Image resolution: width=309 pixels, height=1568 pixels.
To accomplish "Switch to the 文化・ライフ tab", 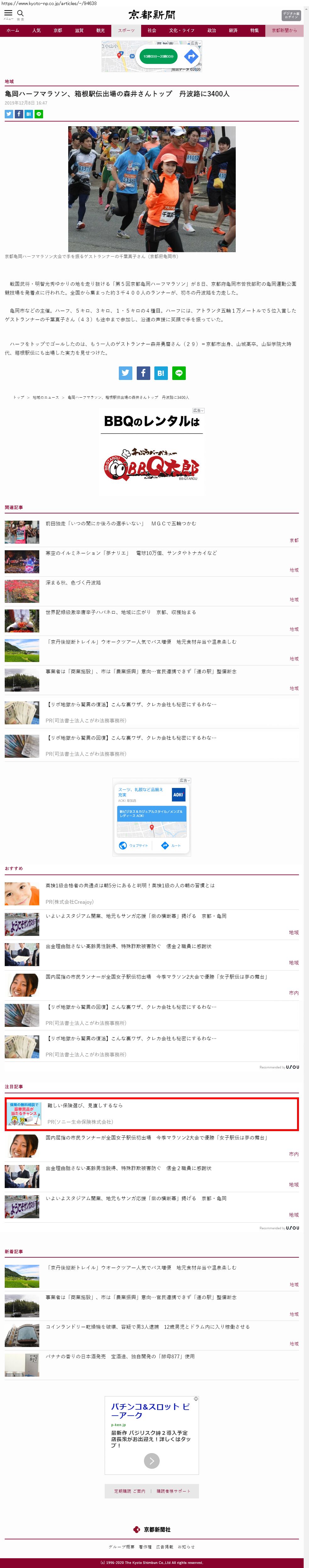I will [x=181, y=31].
